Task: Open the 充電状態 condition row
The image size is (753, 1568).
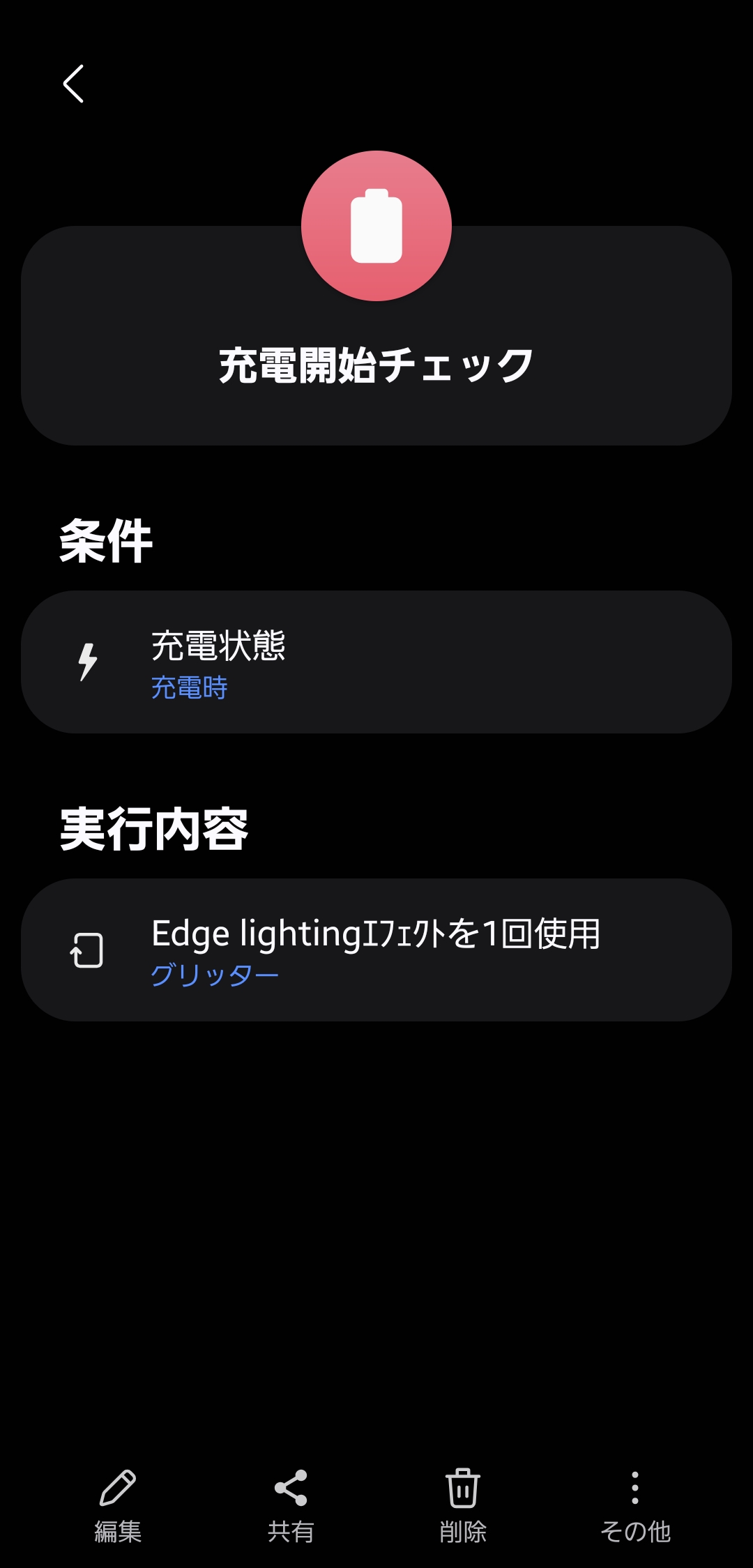Action: (x=376, y=662)
